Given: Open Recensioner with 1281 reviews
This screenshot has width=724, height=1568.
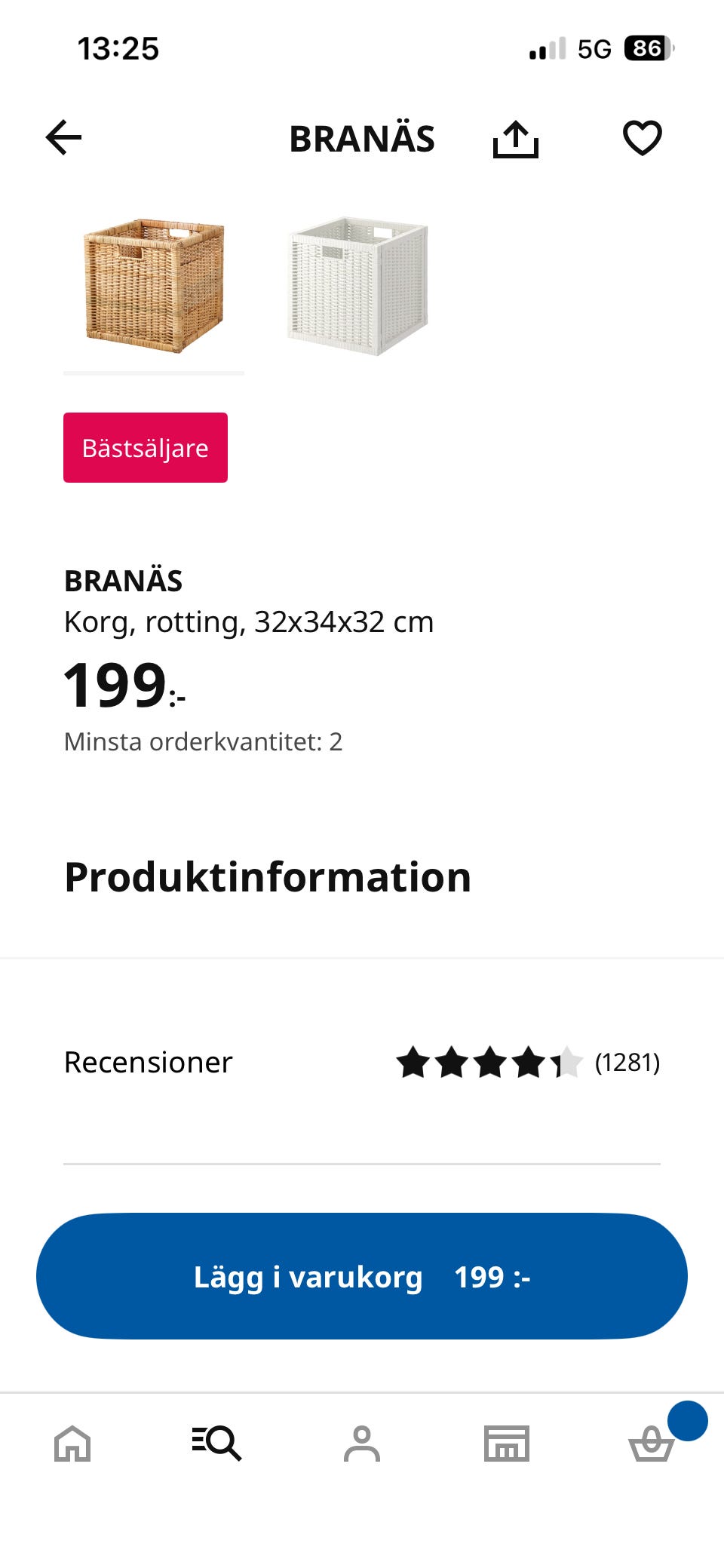Looking at the screenshot, I should click(x=362, y=1063).
